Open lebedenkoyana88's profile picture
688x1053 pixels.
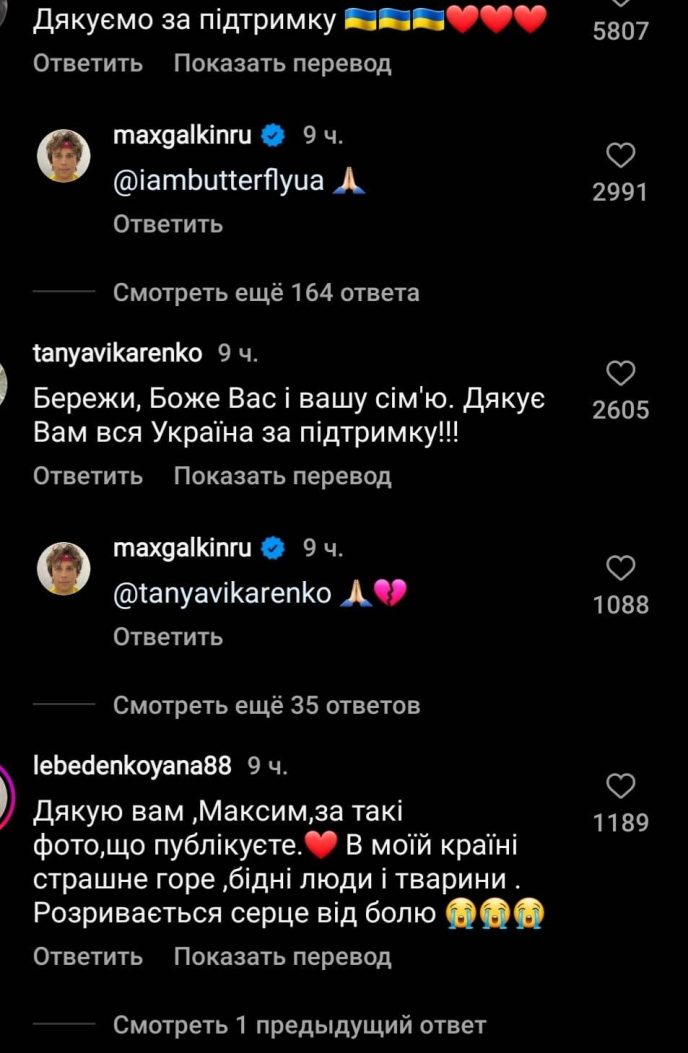tap(8, 797)
